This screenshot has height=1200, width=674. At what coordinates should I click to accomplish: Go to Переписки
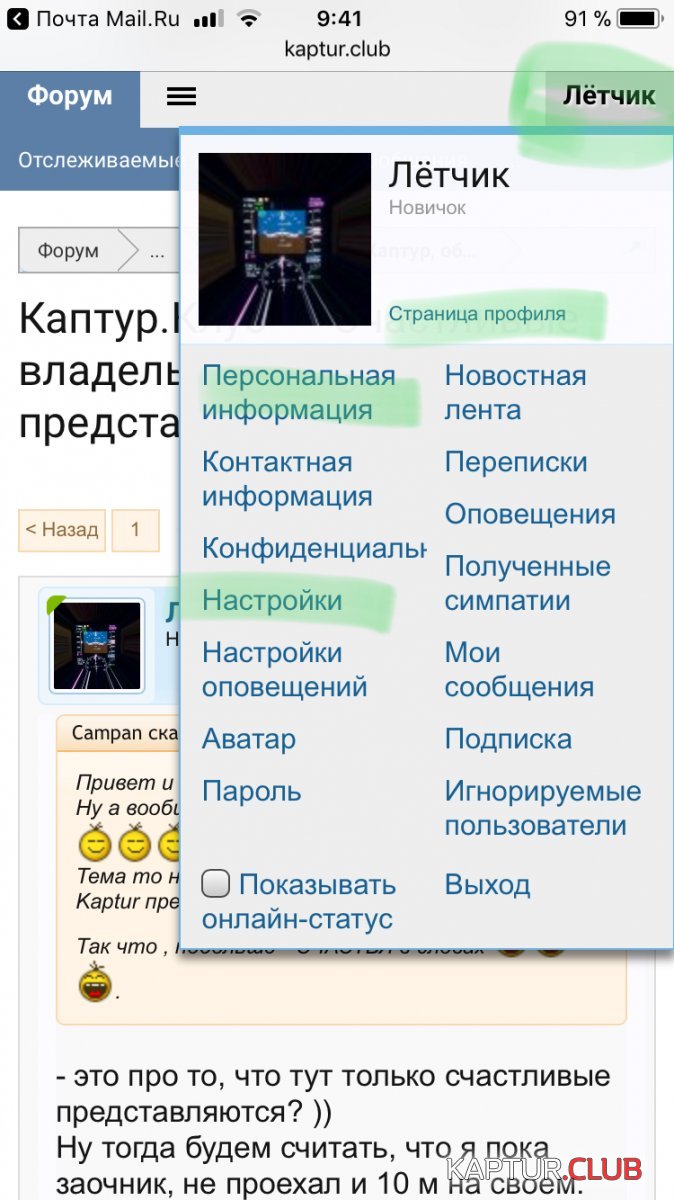(516, 462)
